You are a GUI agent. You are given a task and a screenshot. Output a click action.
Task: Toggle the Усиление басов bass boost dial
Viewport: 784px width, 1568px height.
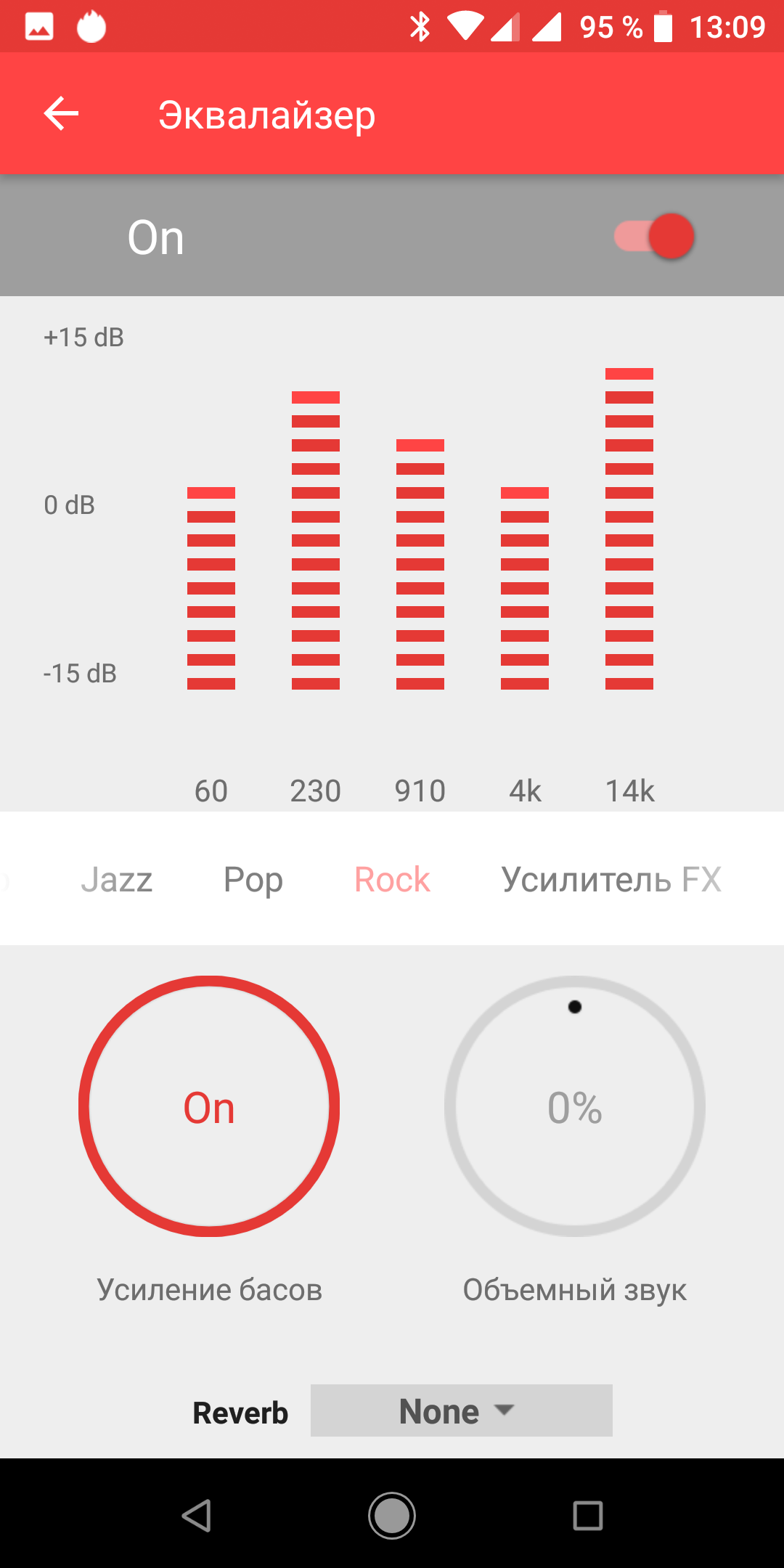click(x=209, y=1106)
